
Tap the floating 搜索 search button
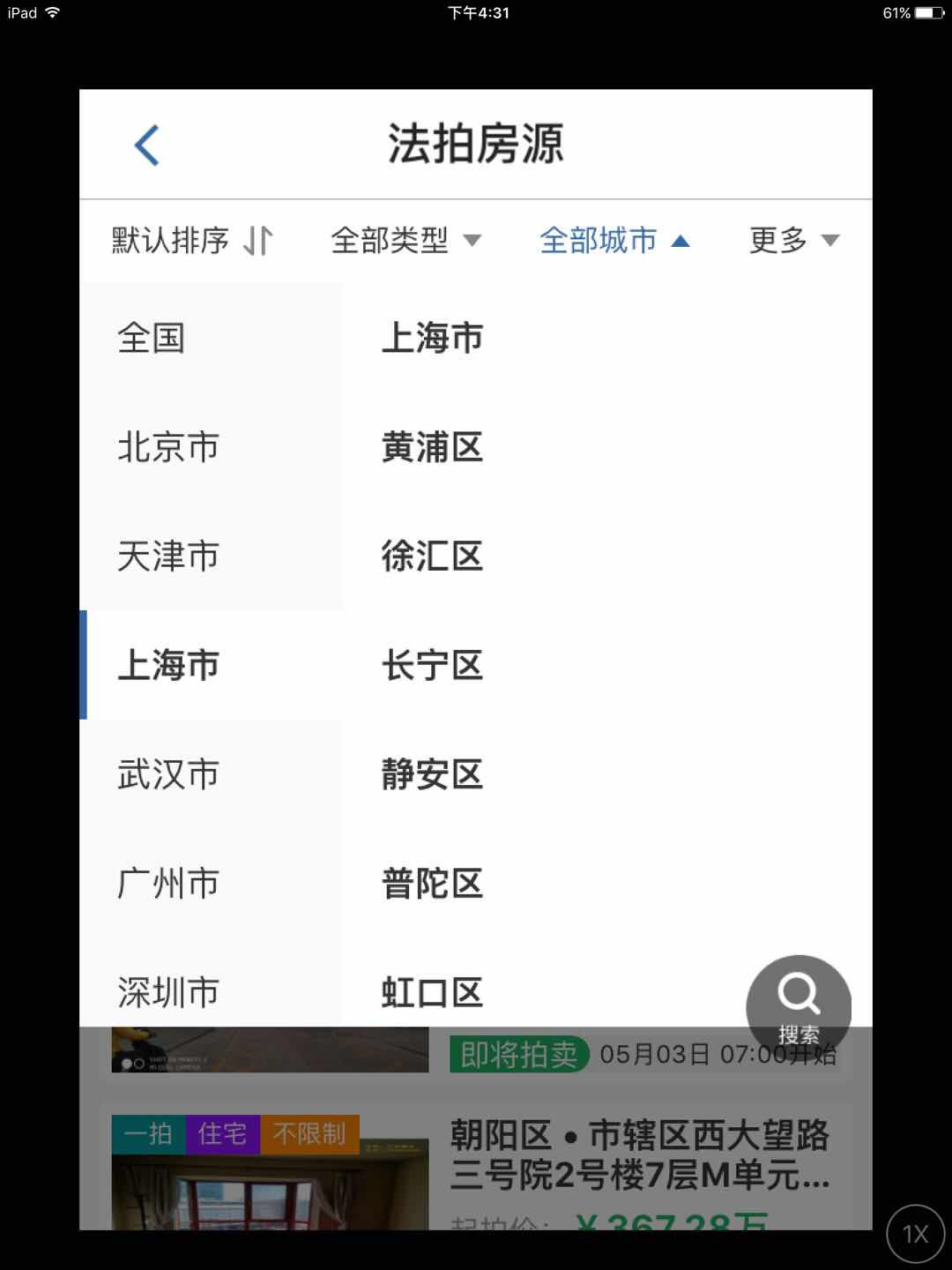(799, 1006)
